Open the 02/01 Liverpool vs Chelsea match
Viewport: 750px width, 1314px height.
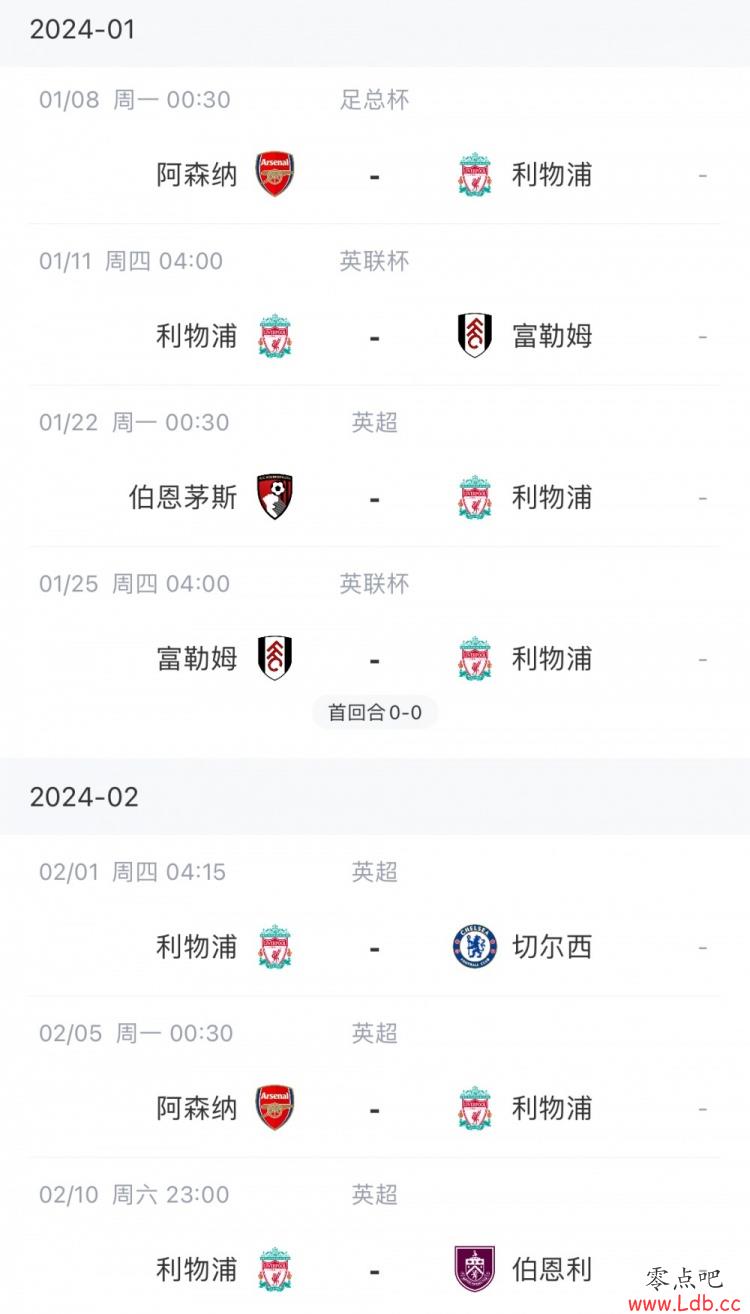375,916
